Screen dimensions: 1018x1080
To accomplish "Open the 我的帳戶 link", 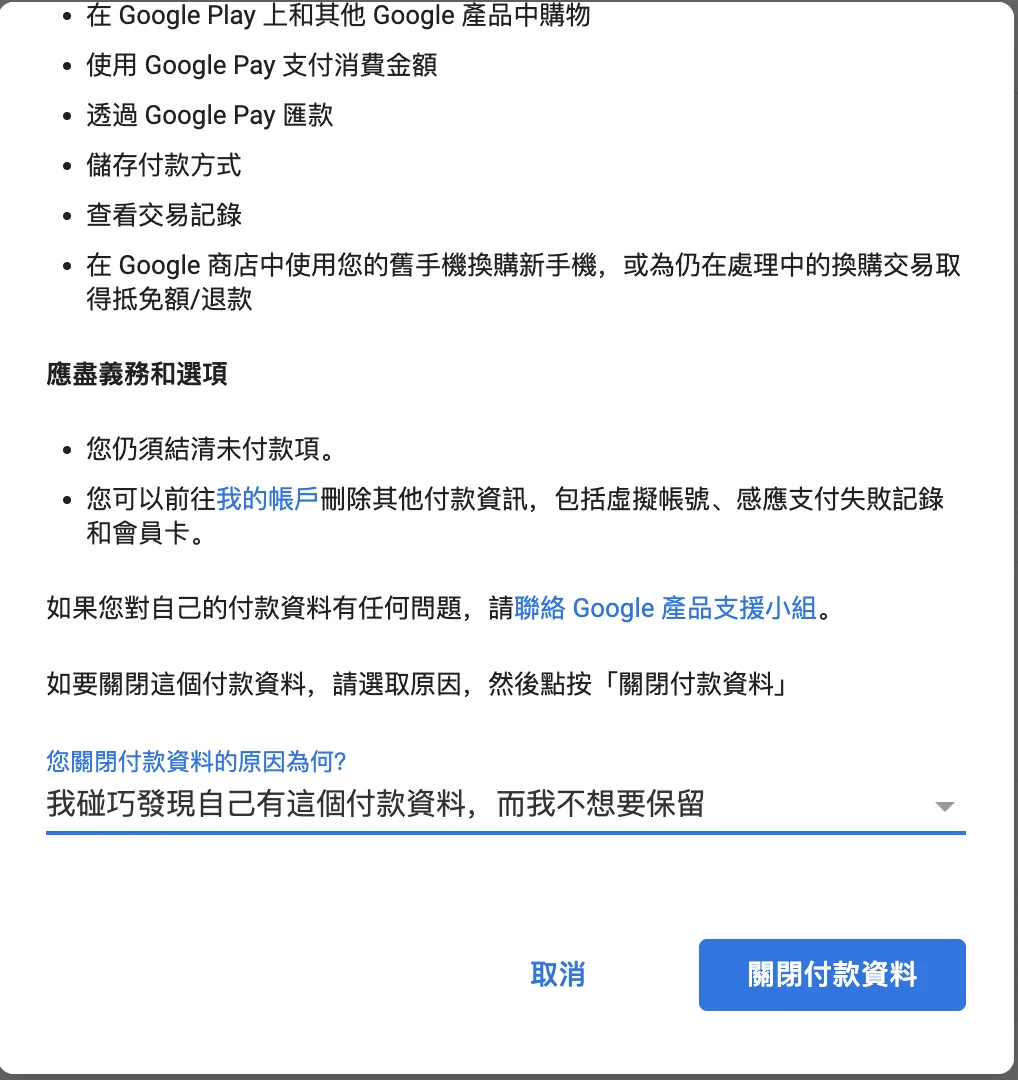I will 267,499.
